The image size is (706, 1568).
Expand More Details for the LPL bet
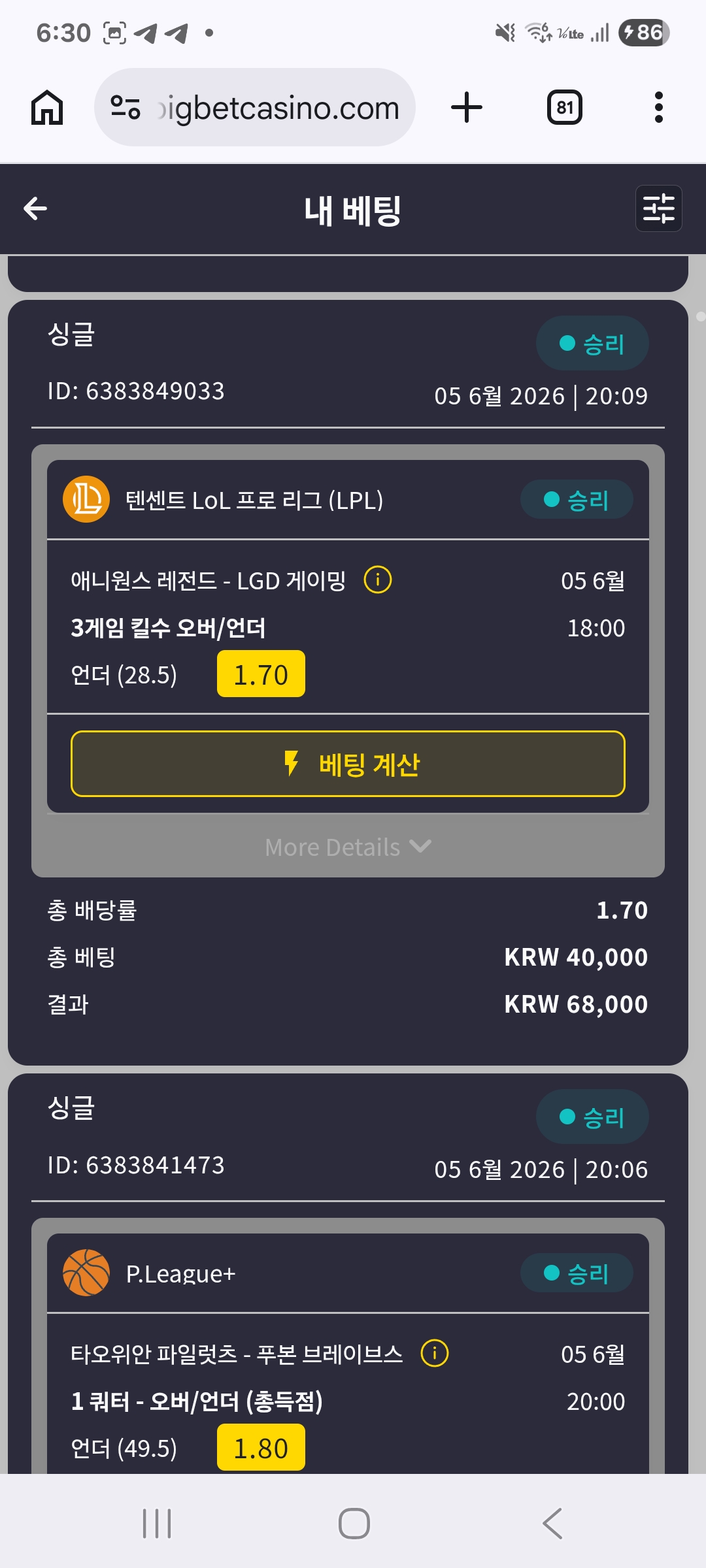(x=348, y=847)
